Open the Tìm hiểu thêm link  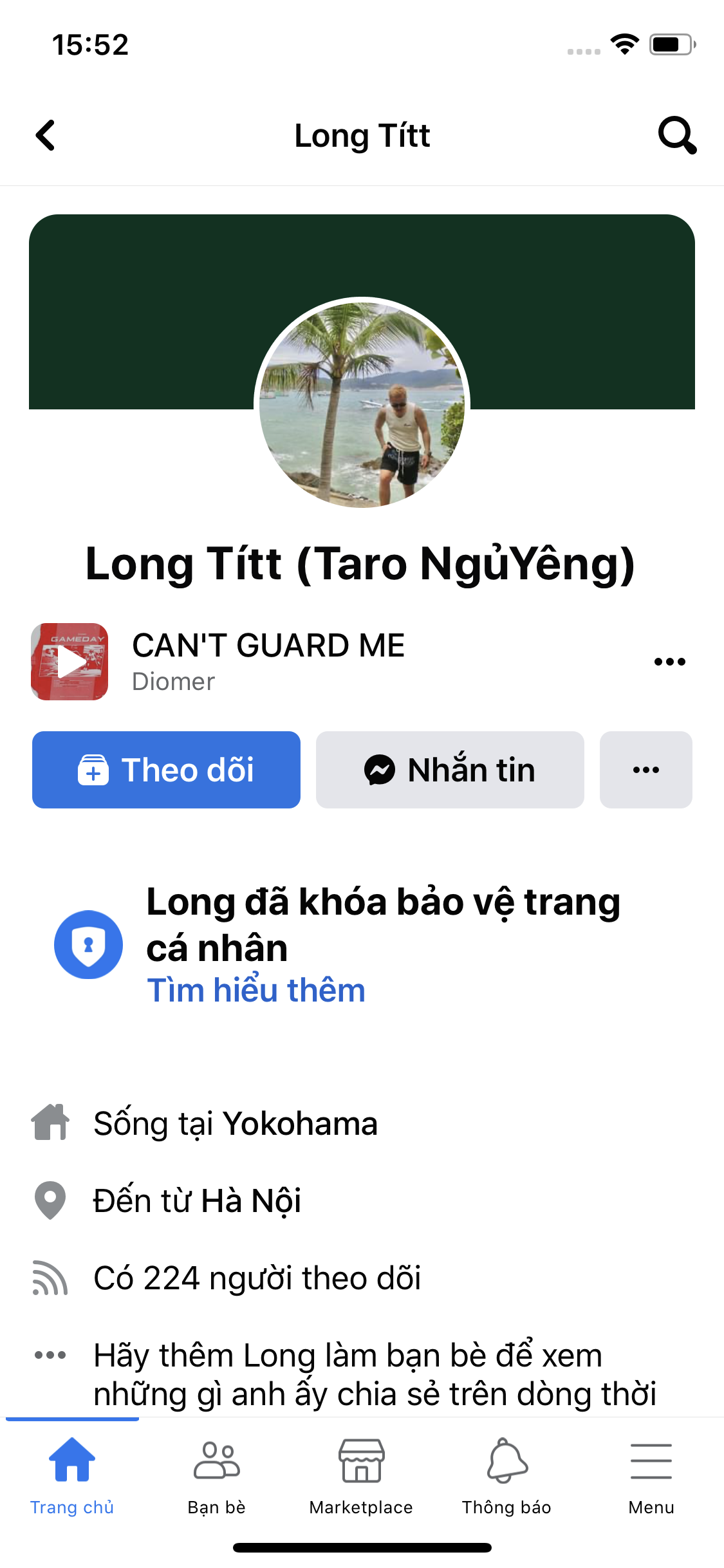pos(256,990)
